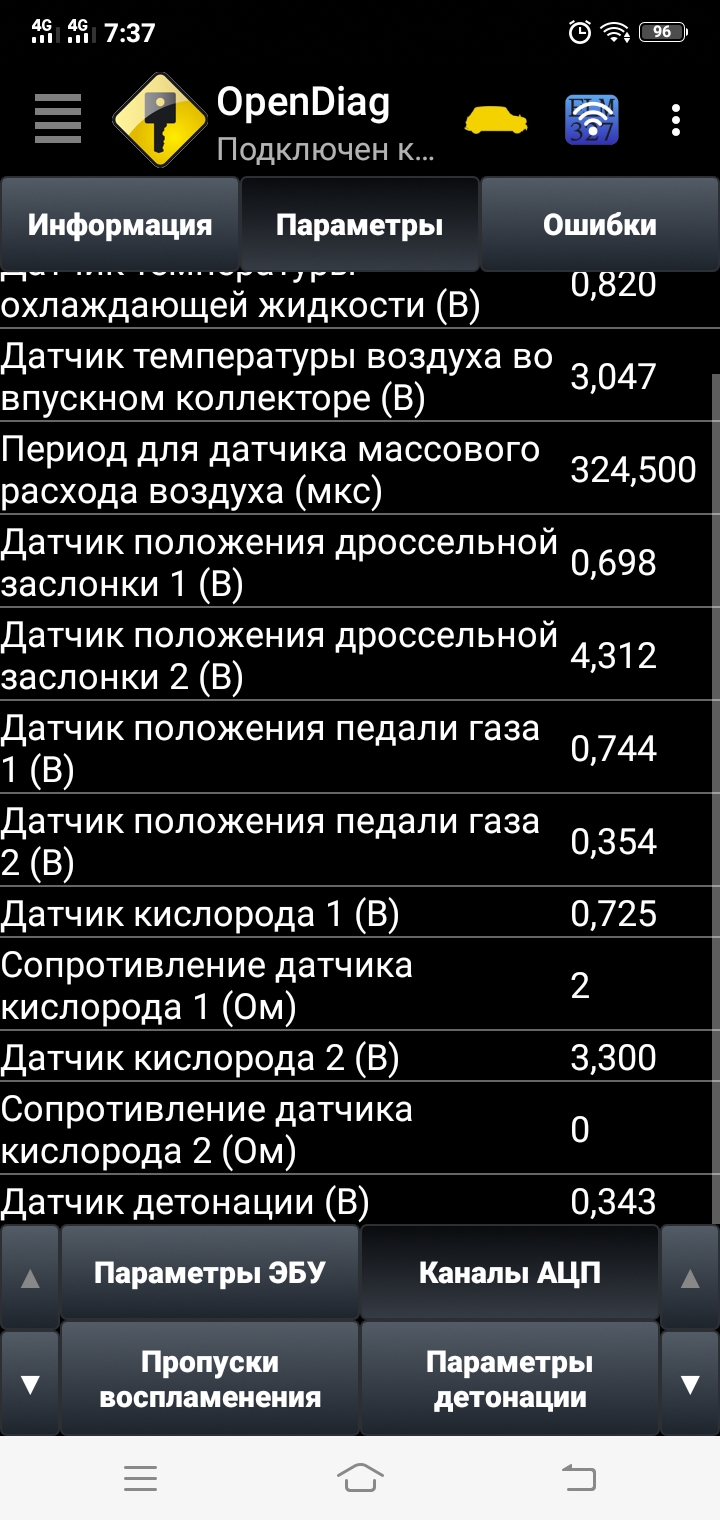This screenshot has height=1520, width=720.
Task: Go to the home screen
Action: (360, 1478)
